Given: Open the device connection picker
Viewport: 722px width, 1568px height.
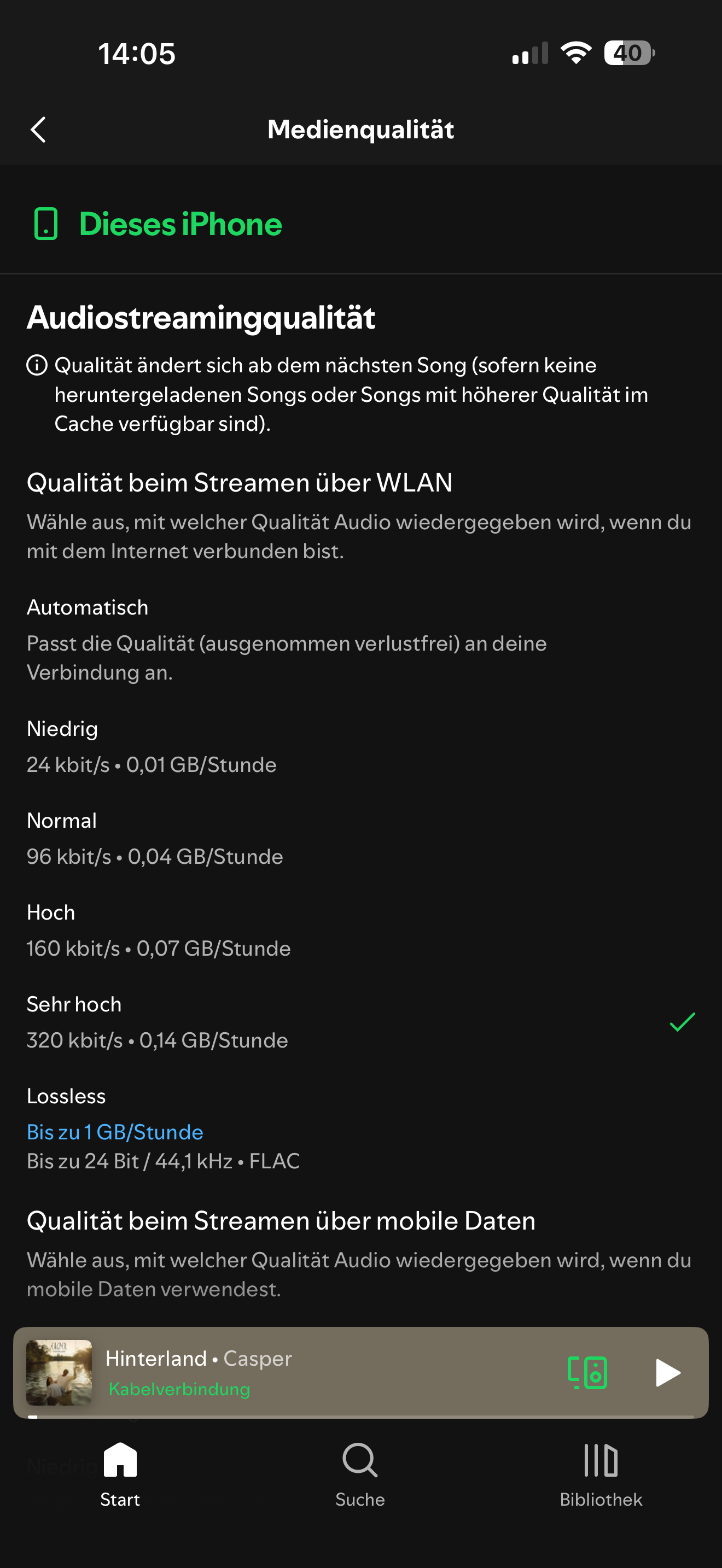Looking at the screenshot, I should point(587,1373).
